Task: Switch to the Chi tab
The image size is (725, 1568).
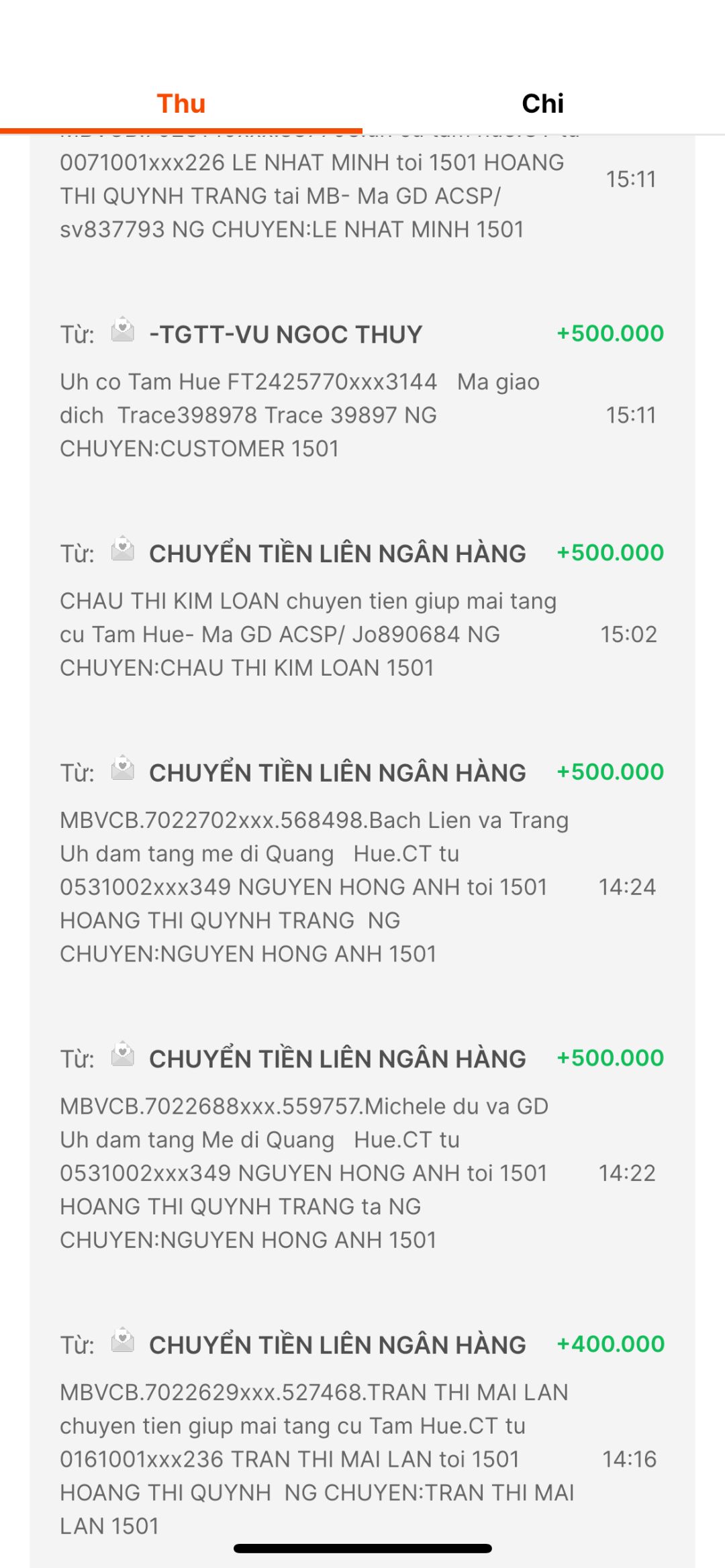Action: 542,104
